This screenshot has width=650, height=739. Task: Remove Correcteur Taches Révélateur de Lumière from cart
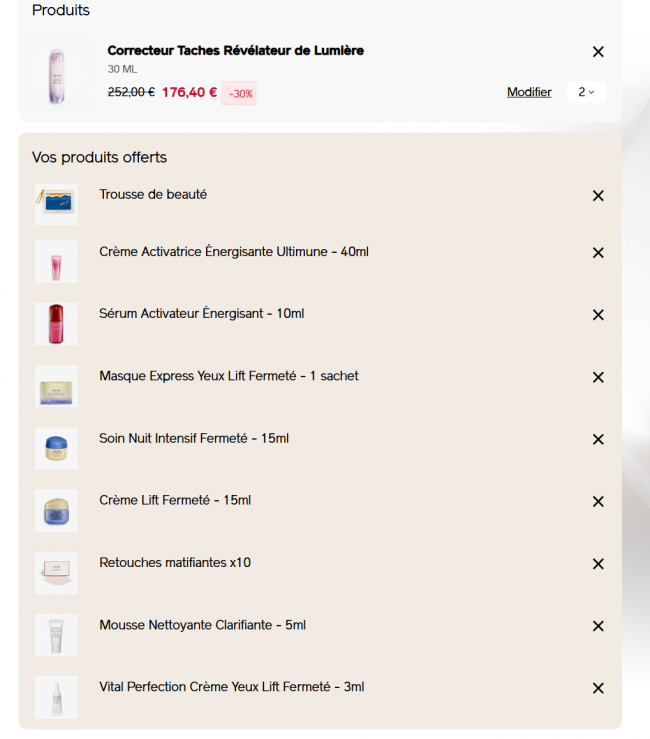598,52
